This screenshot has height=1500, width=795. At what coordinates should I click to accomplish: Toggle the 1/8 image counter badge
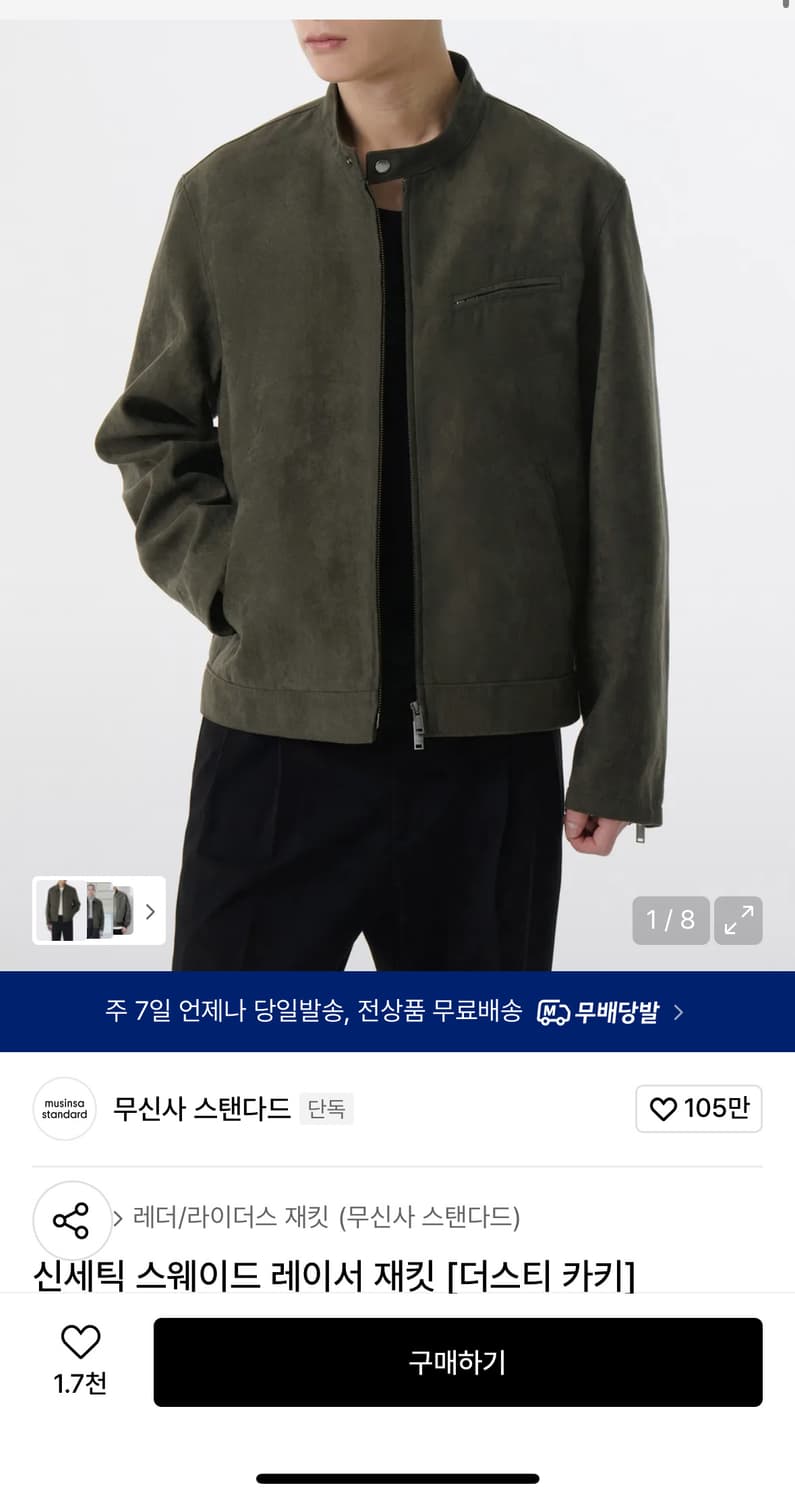tap(670, 920)
